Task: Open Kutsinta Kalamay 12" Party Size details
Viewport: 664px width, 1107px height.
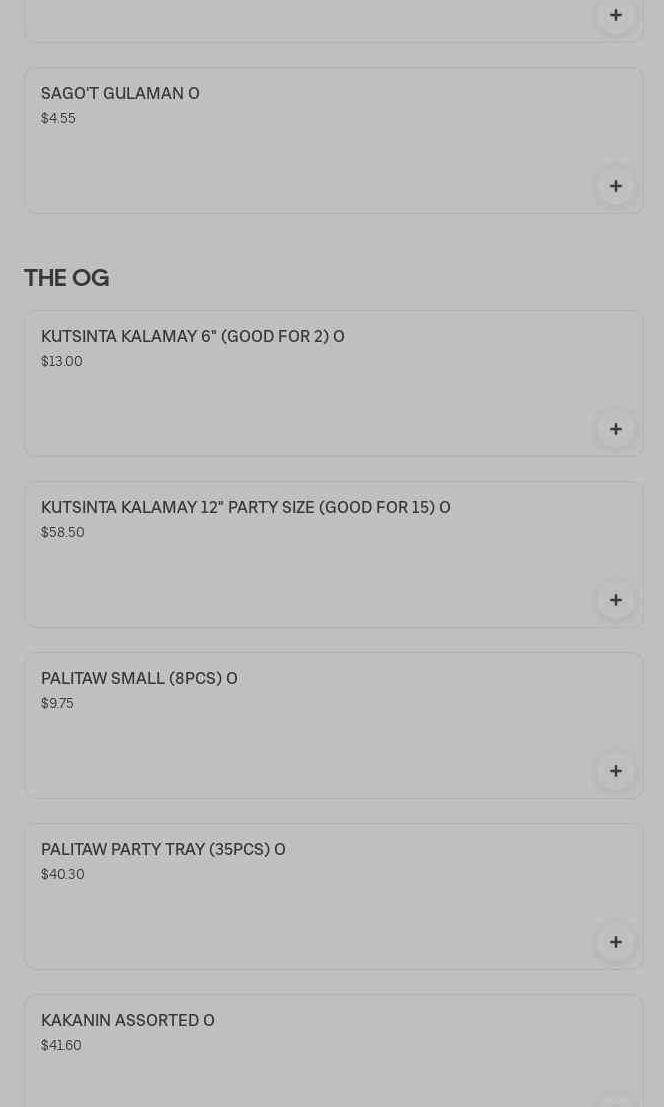Action: click(300, 554)
